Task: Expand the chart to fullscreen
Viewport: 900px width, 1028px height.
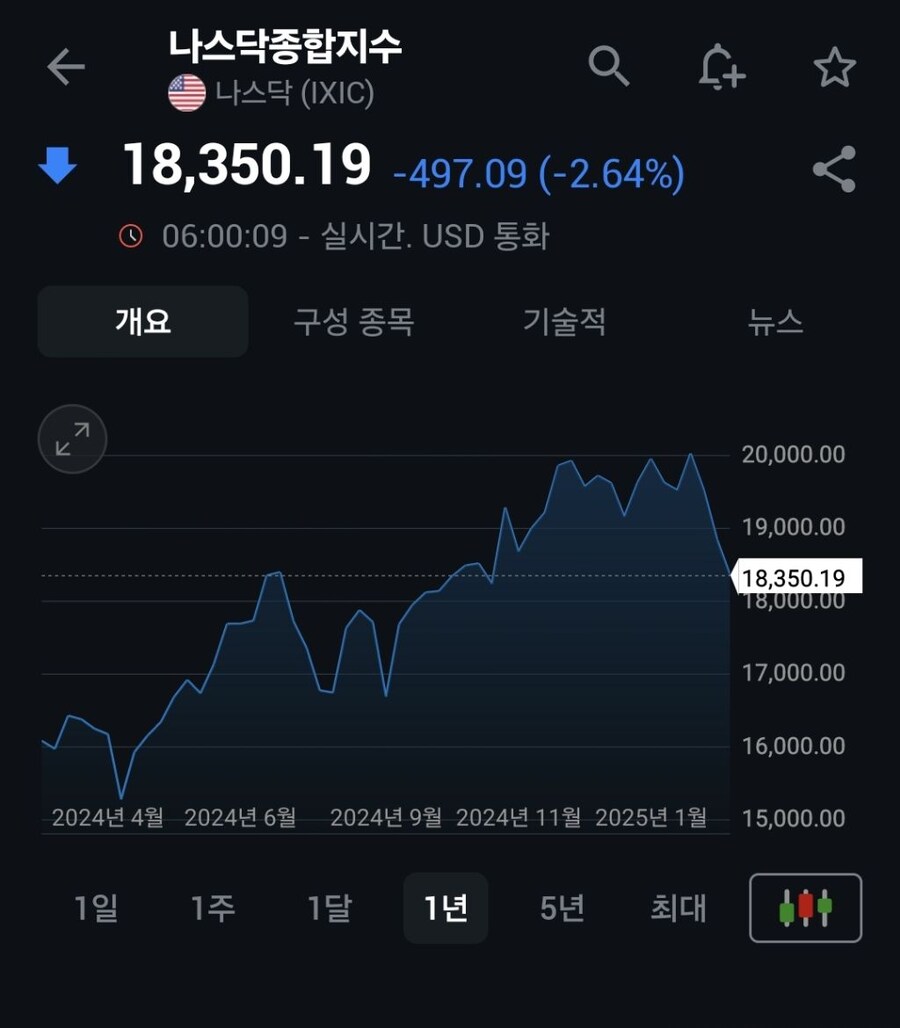Action: pos(71,438)
